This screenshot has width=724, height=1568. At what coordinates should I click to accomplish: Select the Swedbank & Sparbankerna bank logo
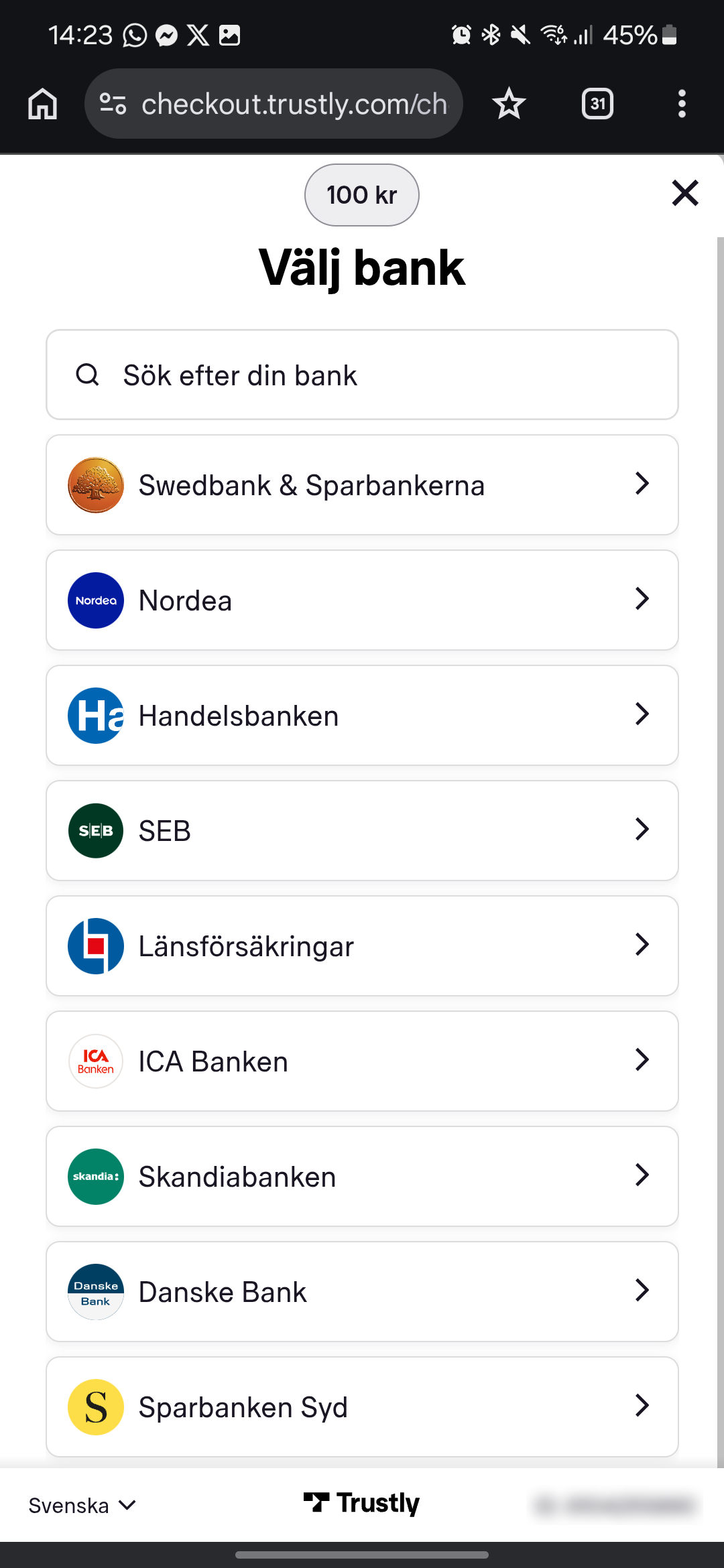pos(95,484)
